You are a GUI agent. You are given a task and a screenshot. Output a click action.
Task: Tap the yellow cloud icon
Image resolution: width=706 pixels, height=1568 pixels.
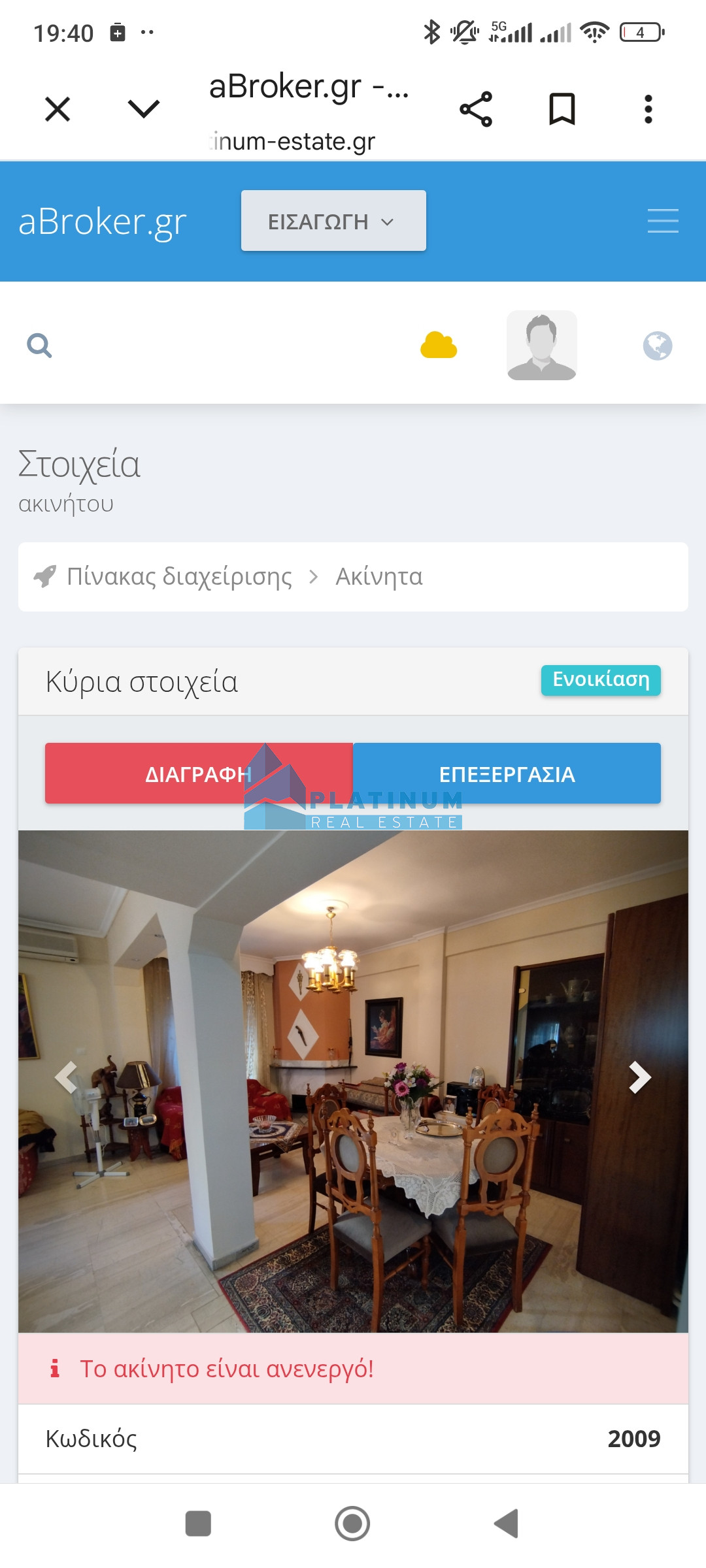439,346
